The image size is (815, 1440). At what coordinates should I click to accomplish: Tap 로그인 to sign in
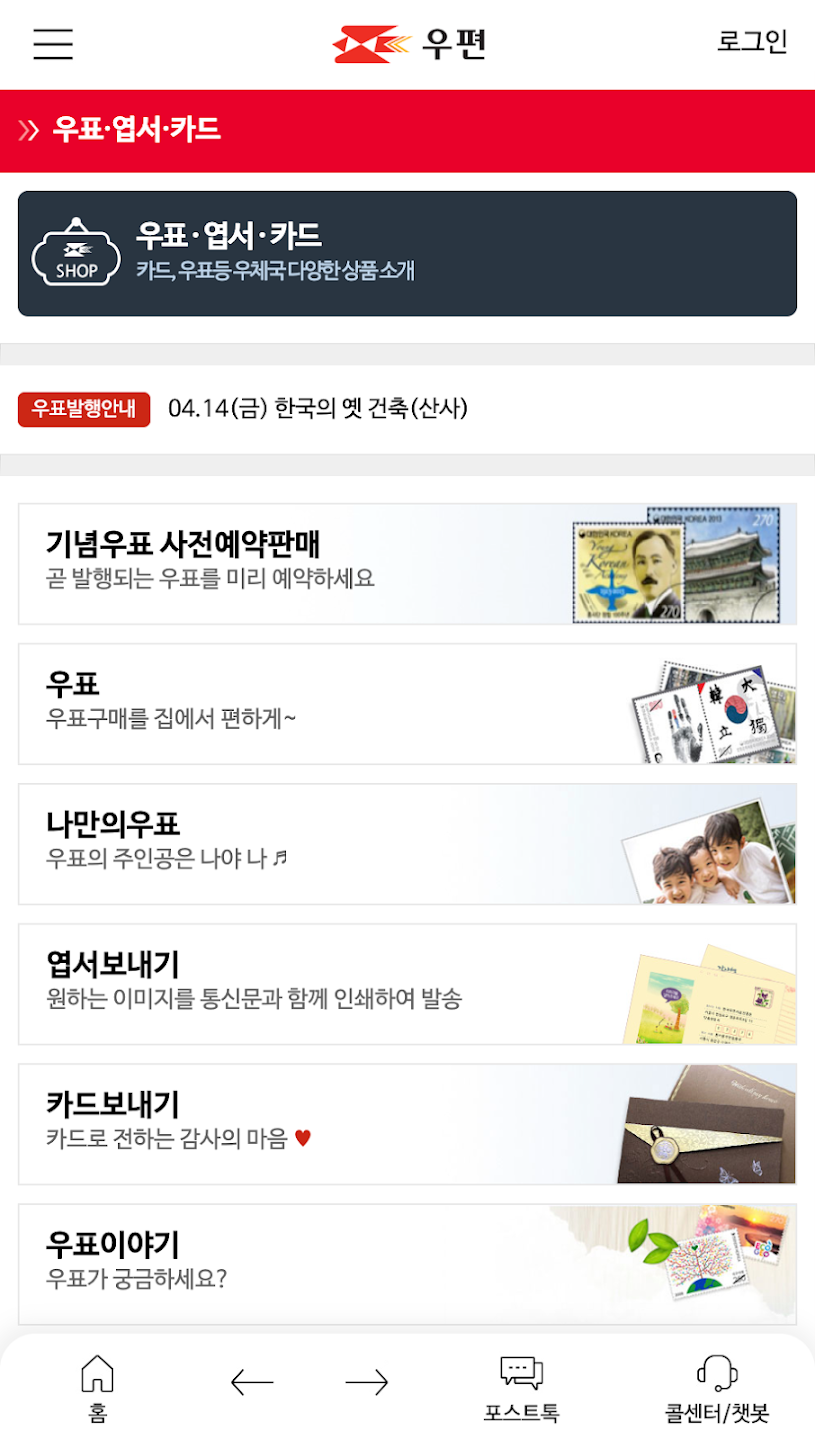[752, 42]
